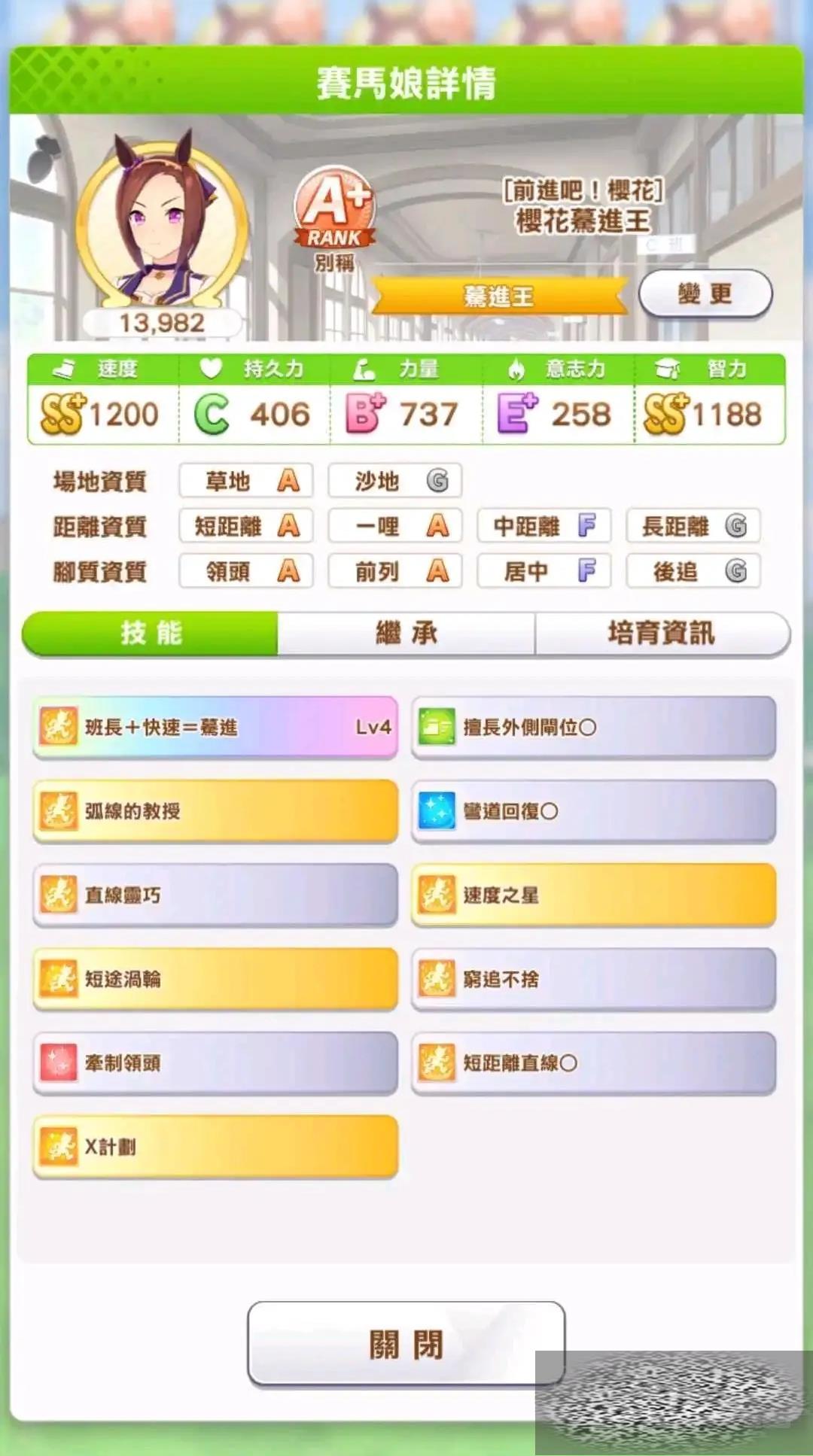Viewport: 813px width, 1456px height.
Task: Open the 短距離直線 skill
Action: tap(593, 1063)
